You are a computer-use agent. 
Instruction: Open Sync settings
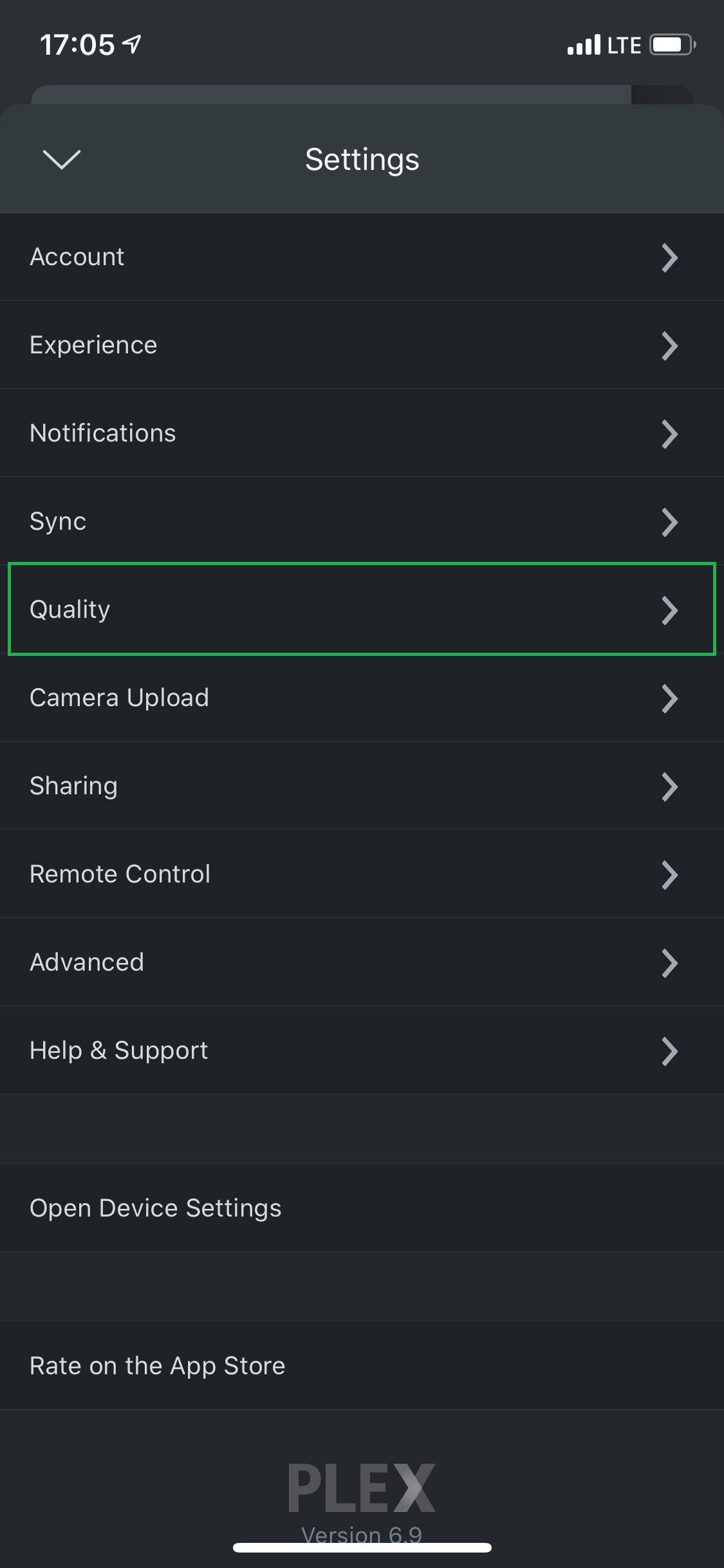(x=362, y=521)
